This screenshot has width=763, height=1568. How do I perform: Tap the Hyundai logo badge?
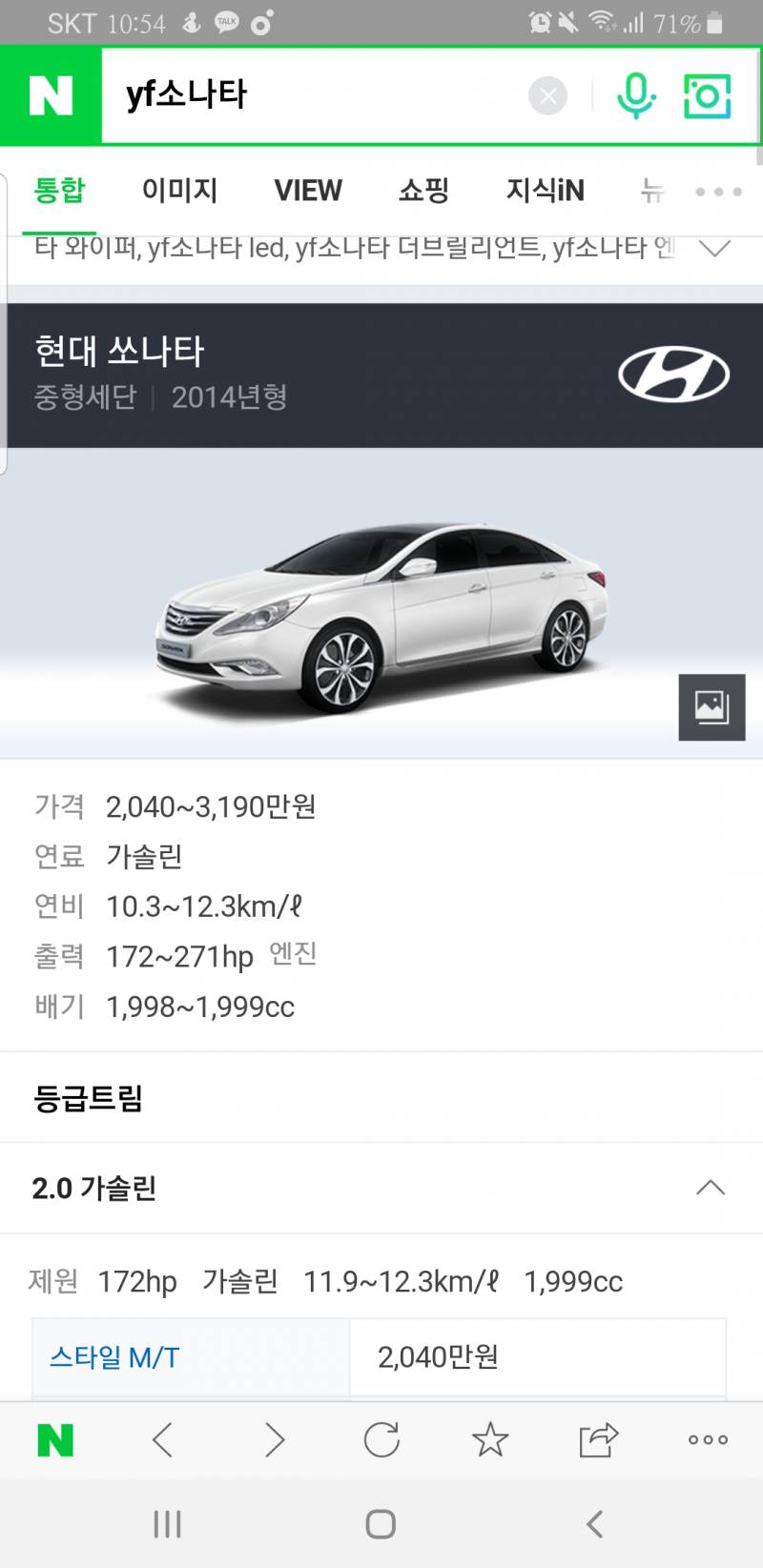(x=675, y=374)
